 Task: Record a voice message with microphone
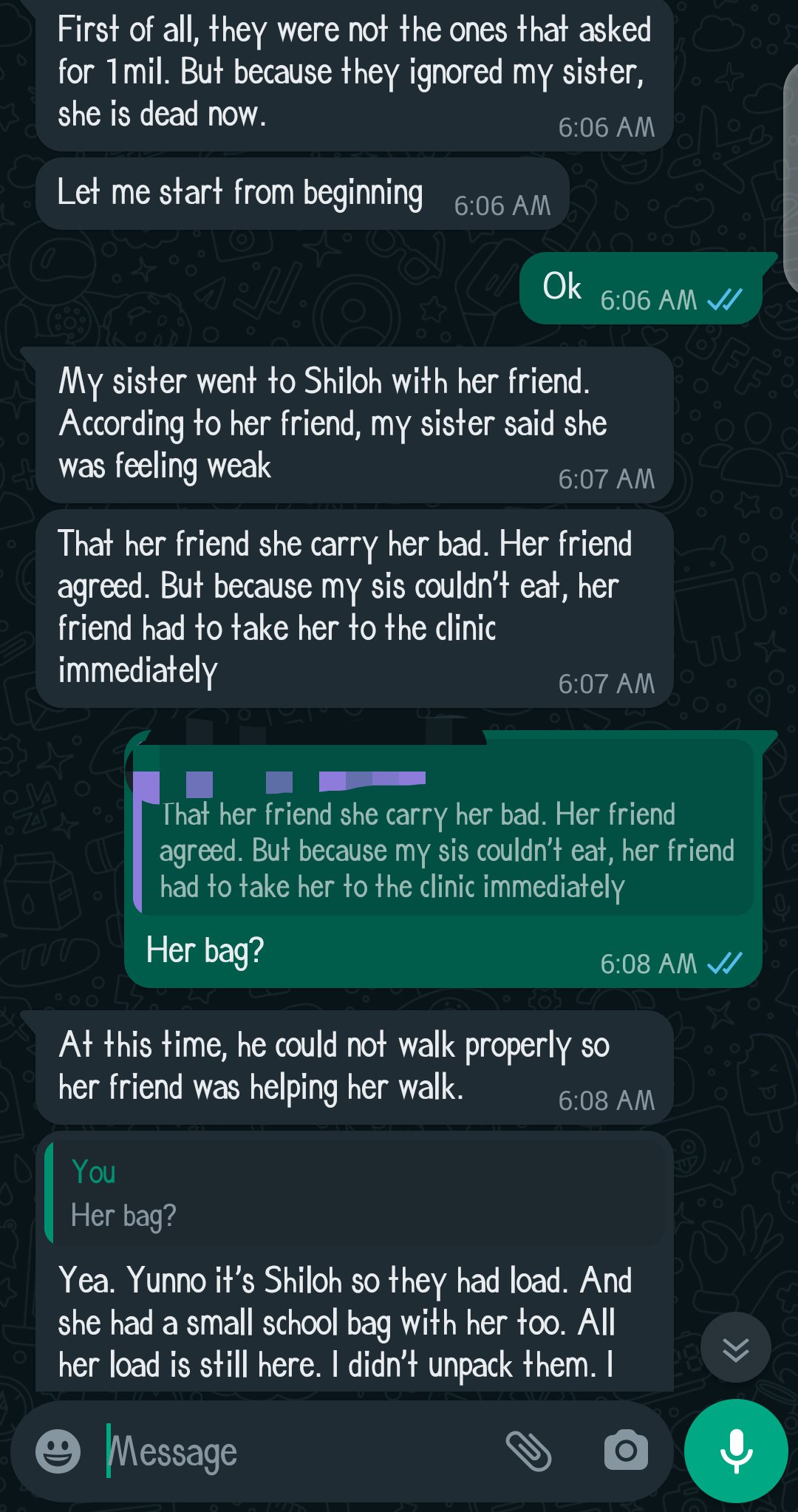pyautogui.click(x=736, y=1451)
